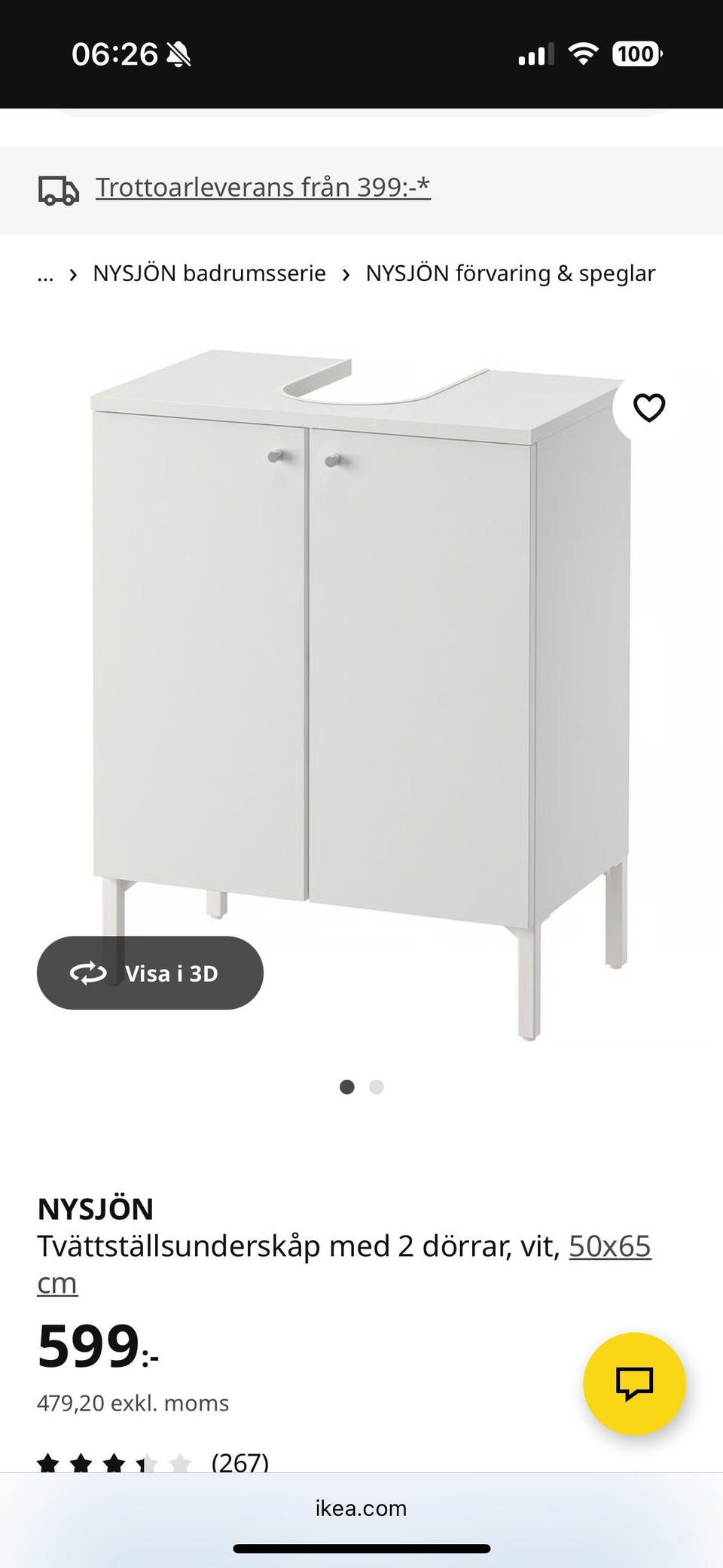Add the cabinet to favorites with heart

(x=648, y=408)
